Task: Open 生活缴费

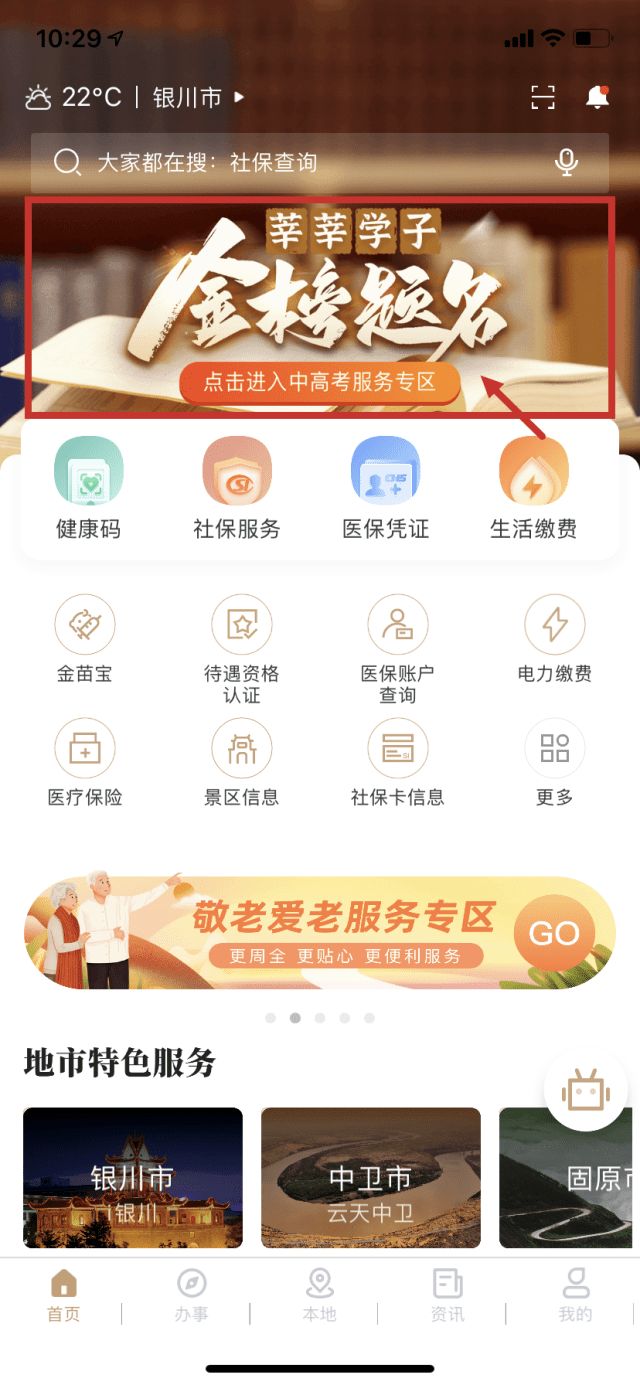Action: pyautogui.click(x=533, y=488)
